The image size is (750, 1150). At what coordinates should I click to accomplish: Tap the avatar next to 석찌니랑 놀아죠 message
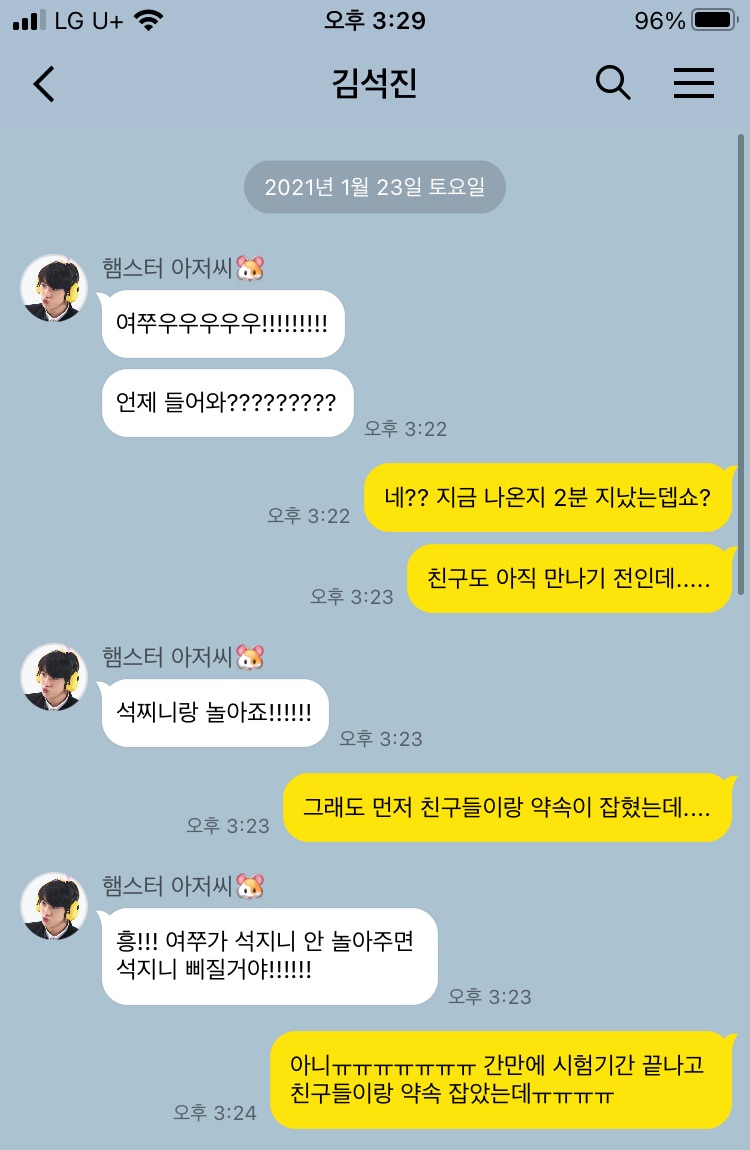coord(55,677)
